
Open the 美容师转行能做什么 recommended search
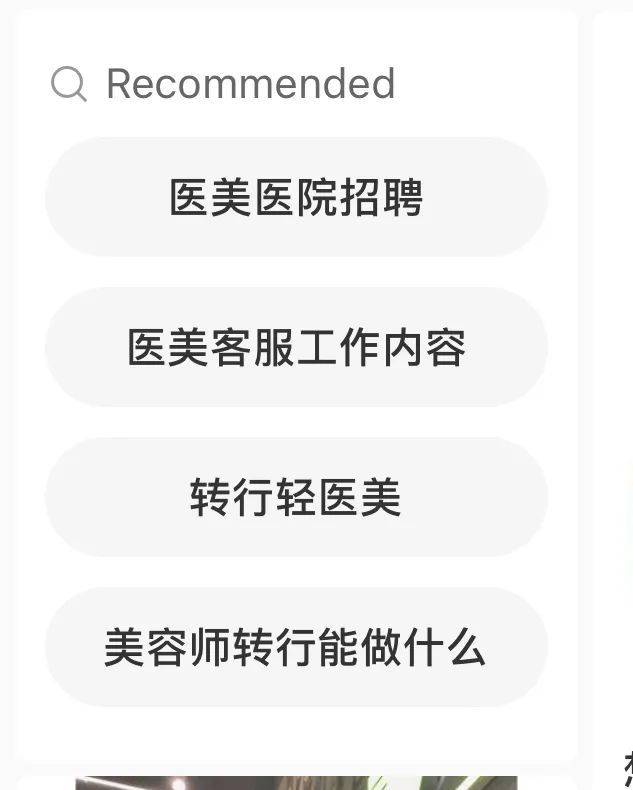296,647
